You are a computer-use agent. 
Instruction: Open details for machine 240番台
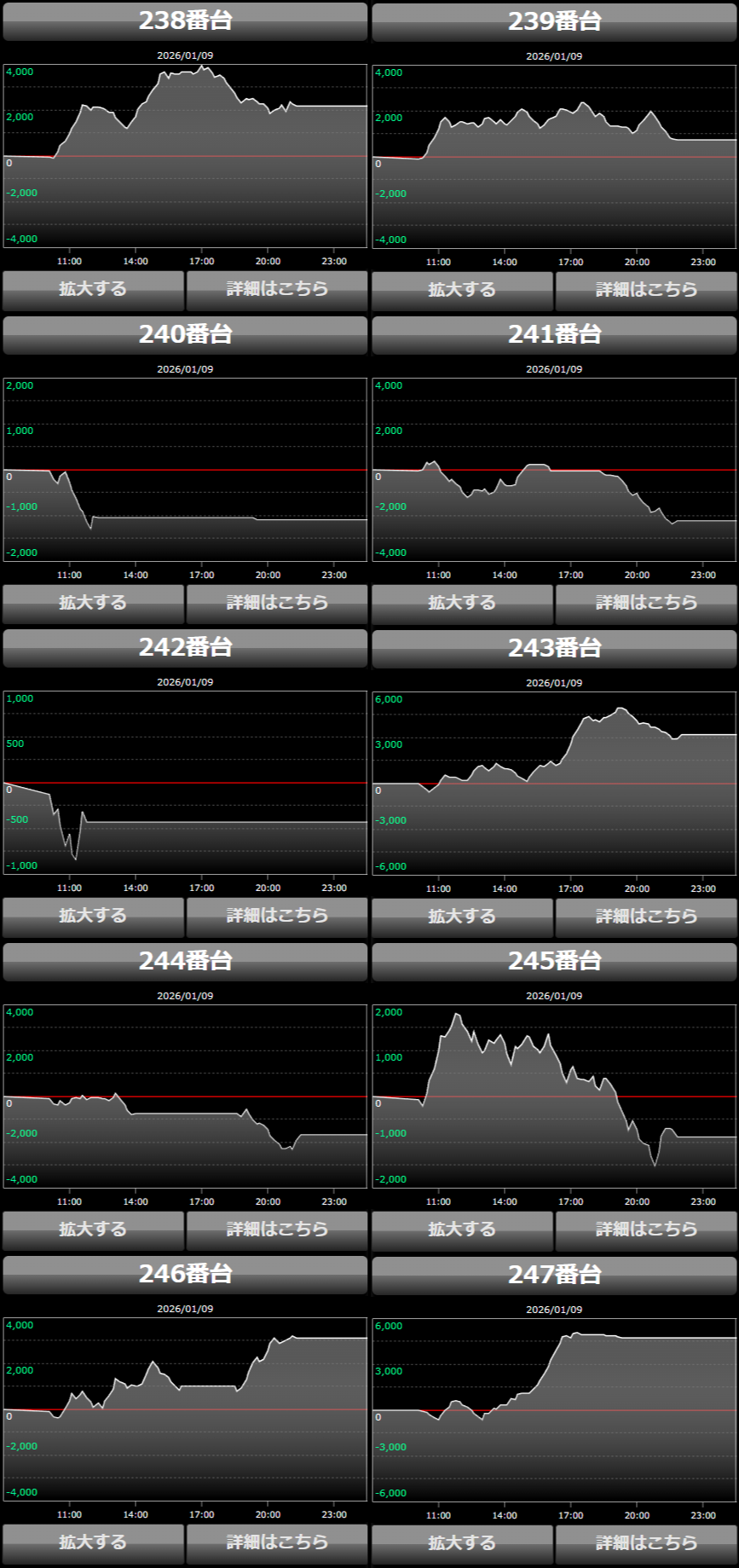pyautogui.click(x=277, y=603)
